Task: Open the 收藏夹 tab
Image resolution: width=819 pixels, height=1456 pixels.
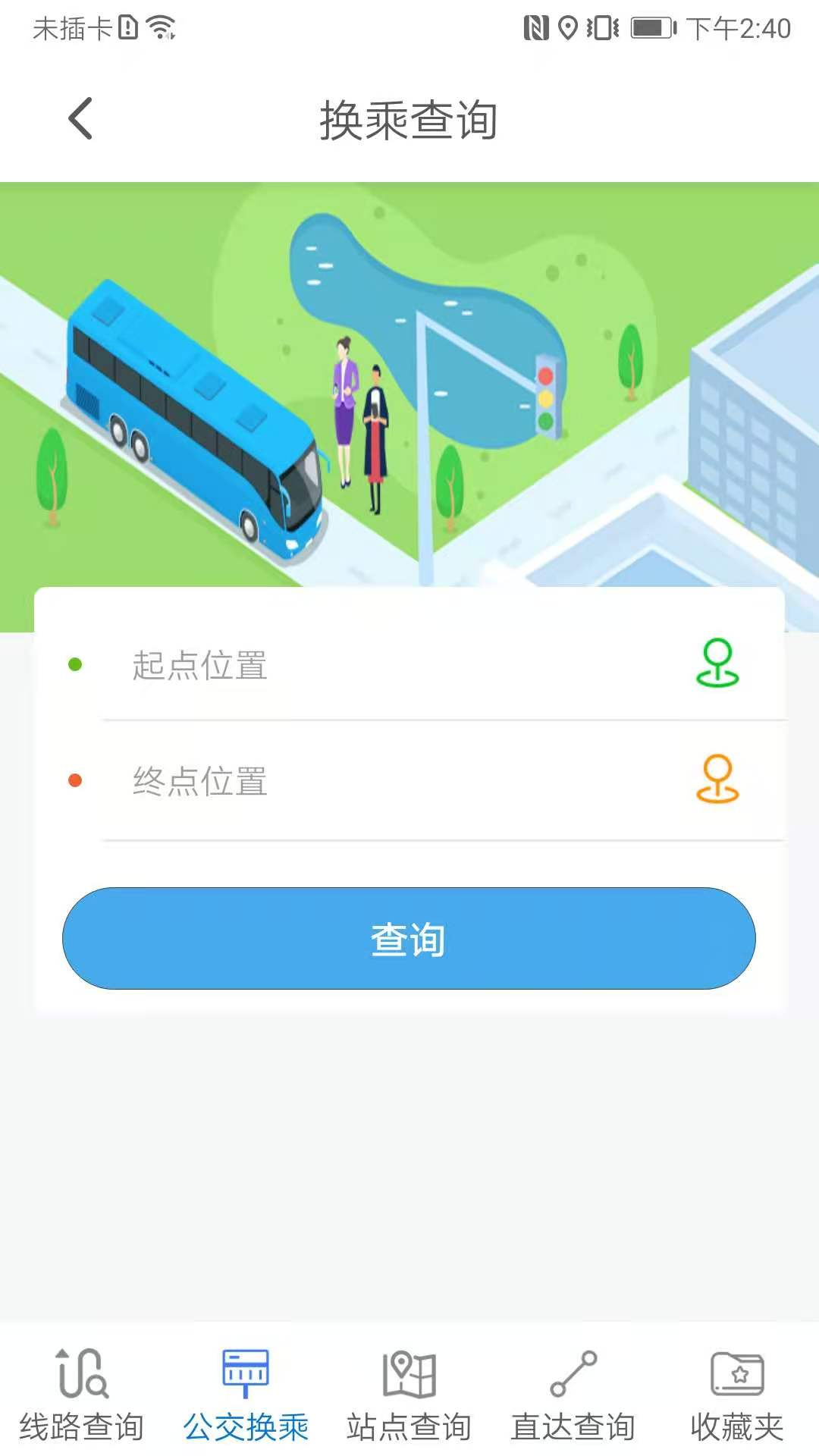Action: [737, 1426]
